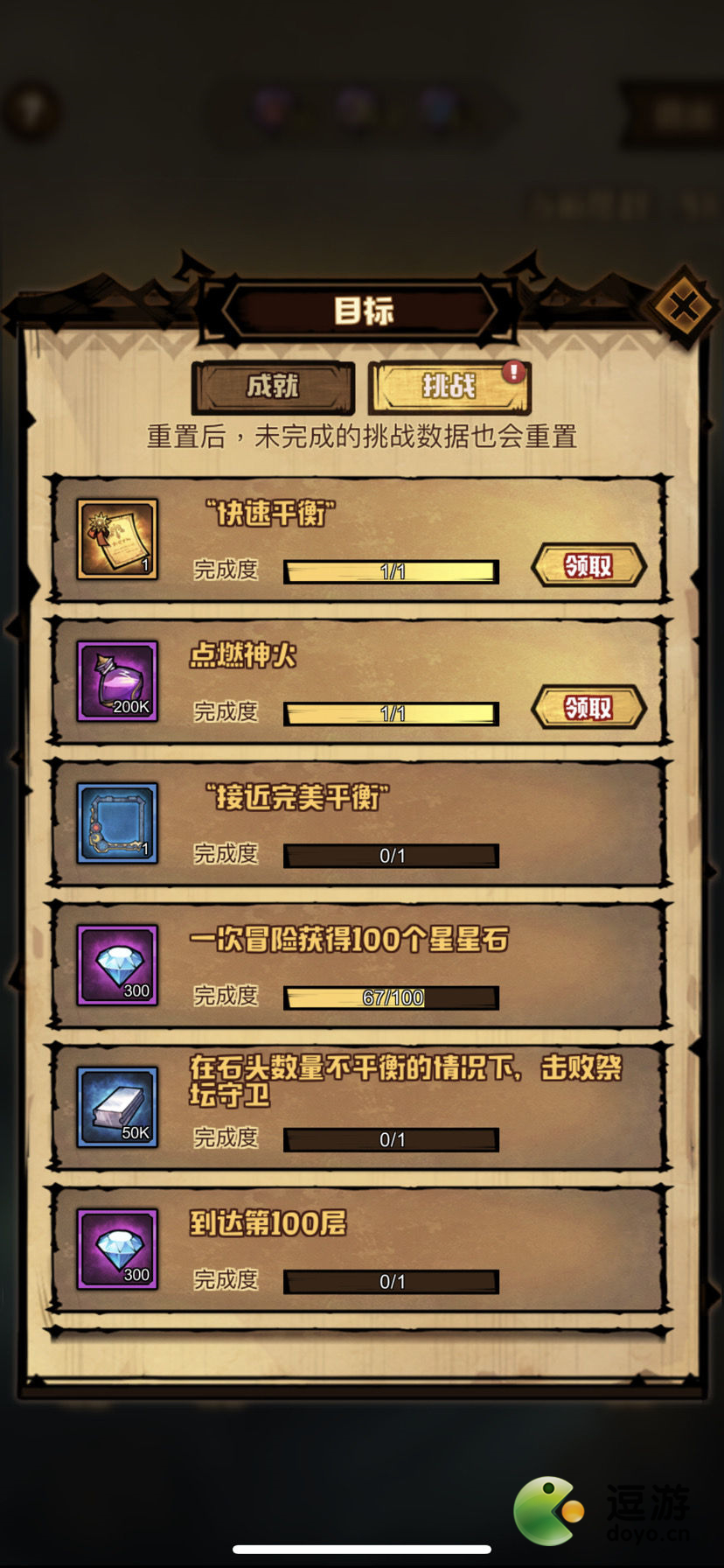This screenshot has height=1568, width=724.
Task: Tap the frame reward icon of "接近完美平衡"
Action: tap(117, 823)
